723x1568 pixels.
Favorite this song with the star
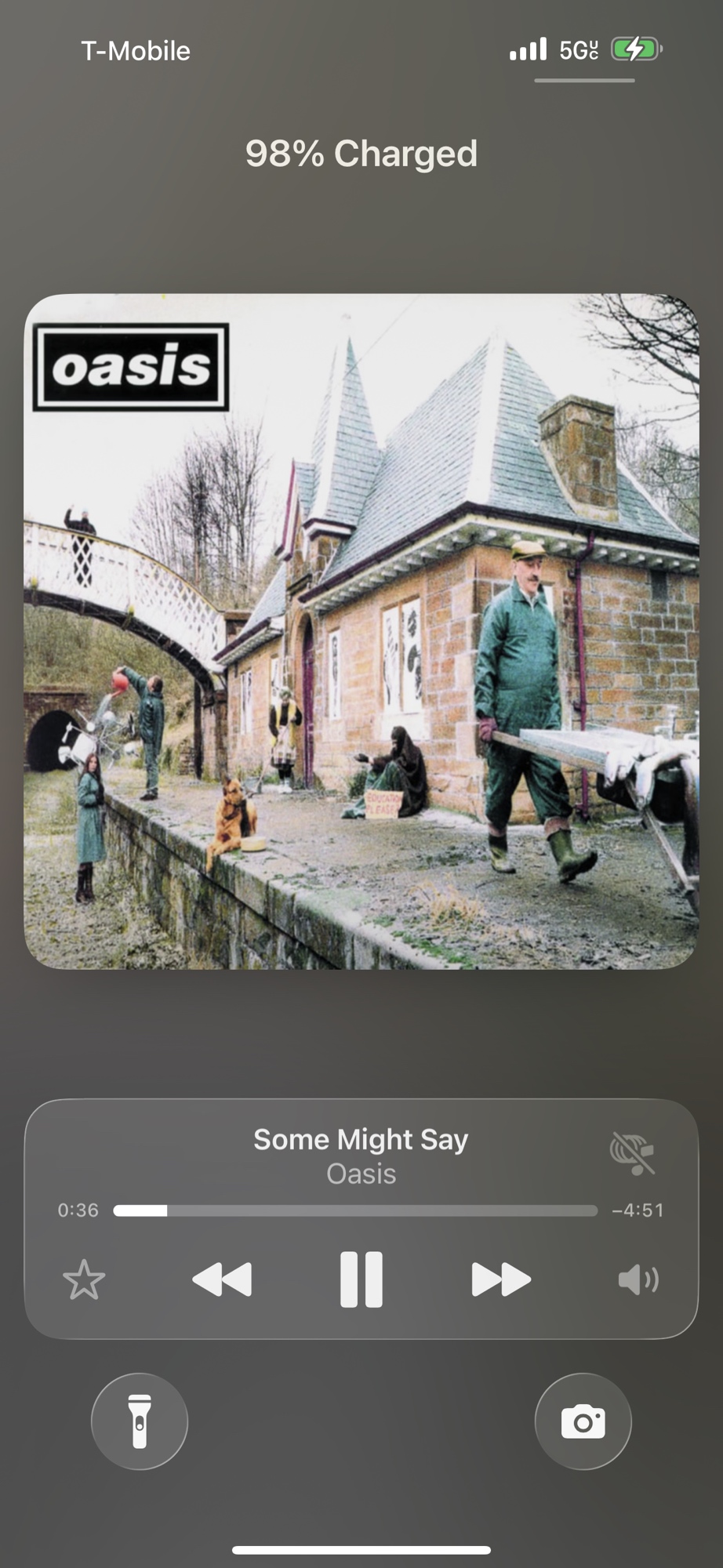84,1279
